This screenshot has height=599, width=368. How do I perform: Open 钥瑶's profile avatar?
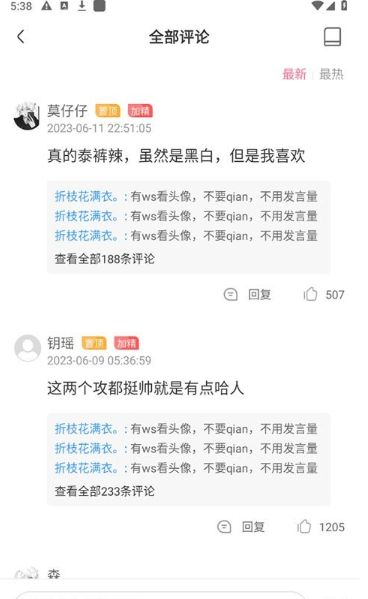[28, 348]
